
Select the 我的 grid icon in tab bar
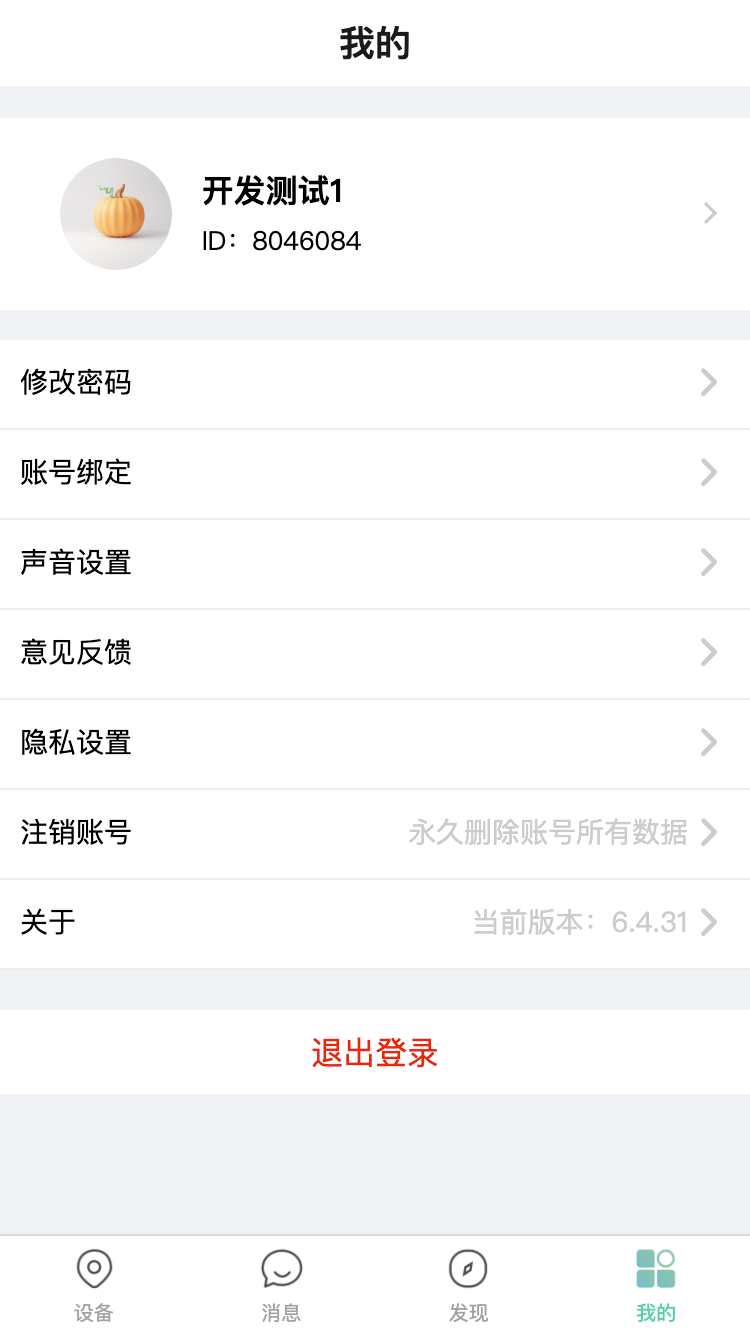tap(655, 1267)
